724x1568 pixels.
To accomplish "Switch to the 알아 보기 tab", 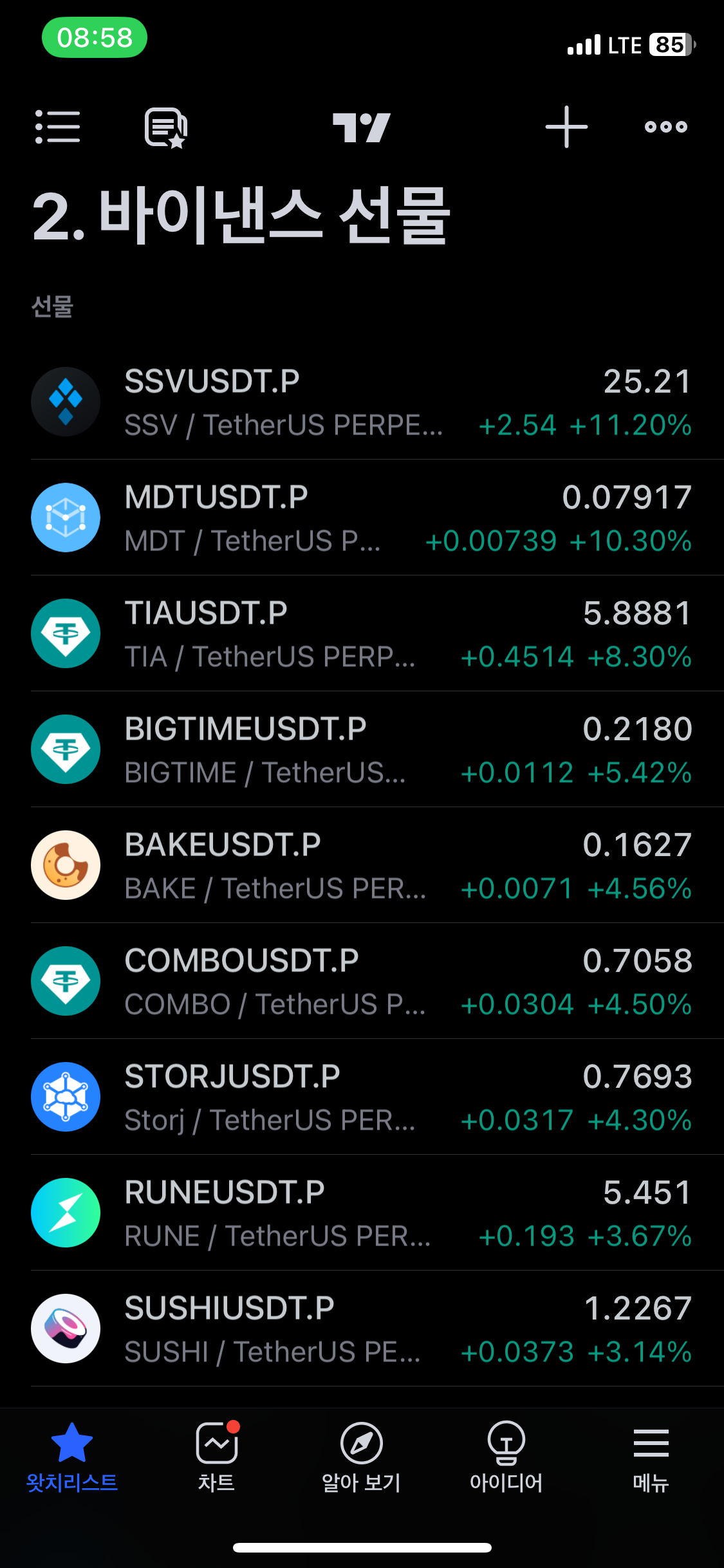I will point(362,1457).
